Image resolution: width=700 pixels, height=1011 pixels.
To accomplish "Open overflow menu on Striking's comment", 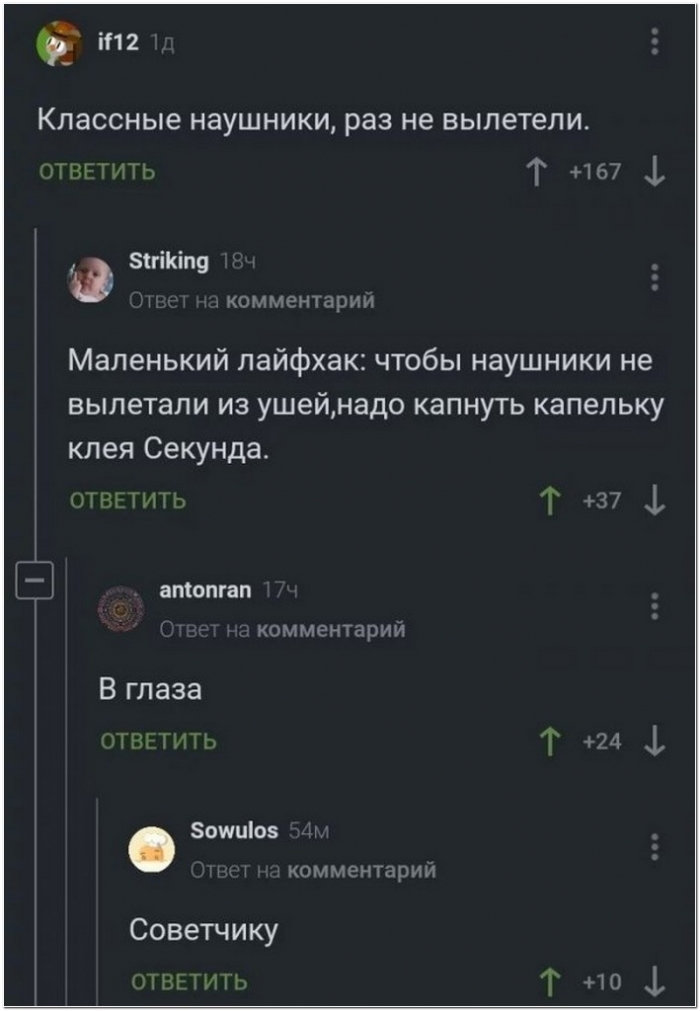I will pyautogui.click(x=654, y=276).
